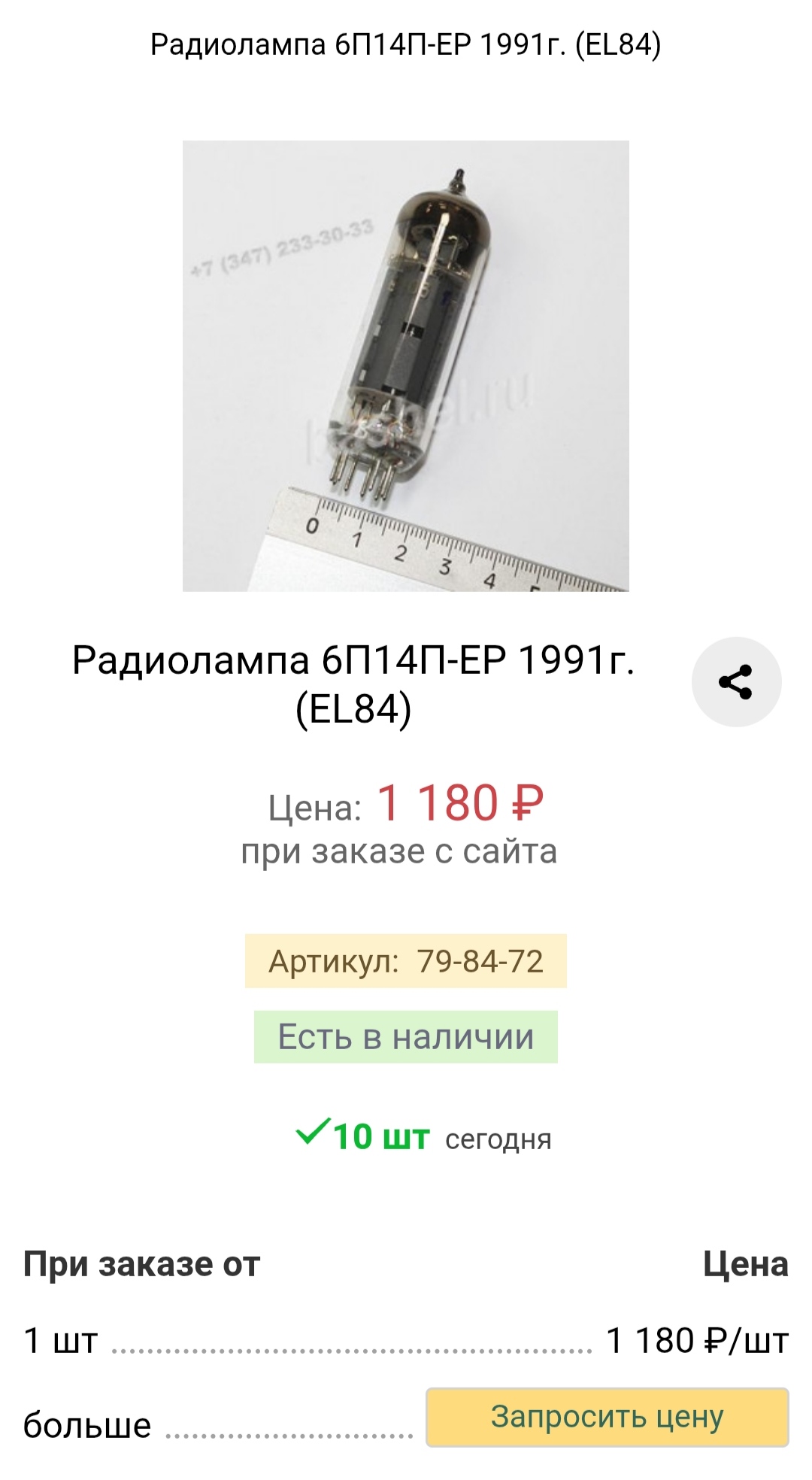Tap the Запросить цену button
Screen dimensions: 812x1480
(607, 1418)
